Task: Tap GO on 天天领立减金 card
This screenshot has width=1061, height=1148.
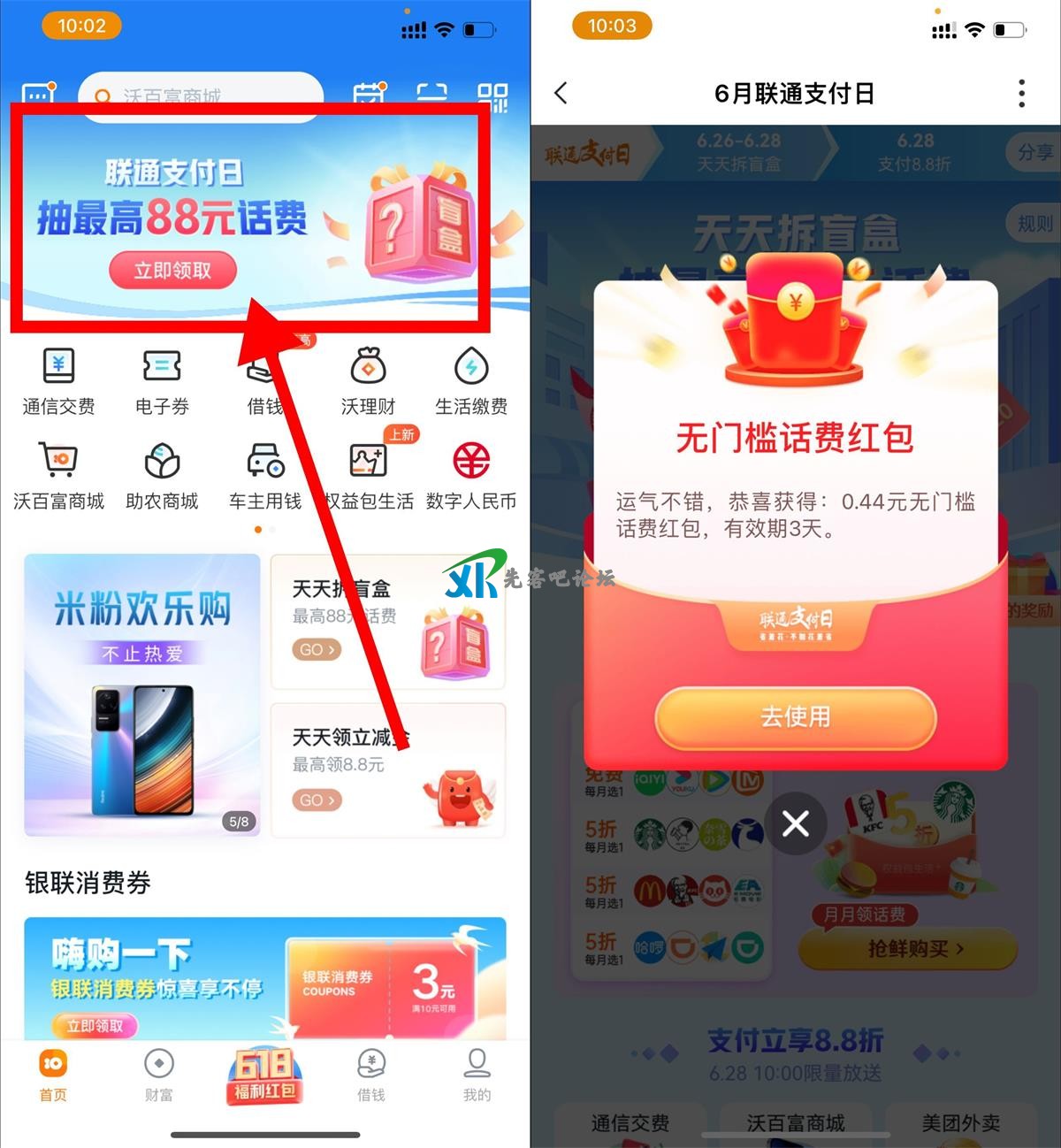Action: pos(316,800)
